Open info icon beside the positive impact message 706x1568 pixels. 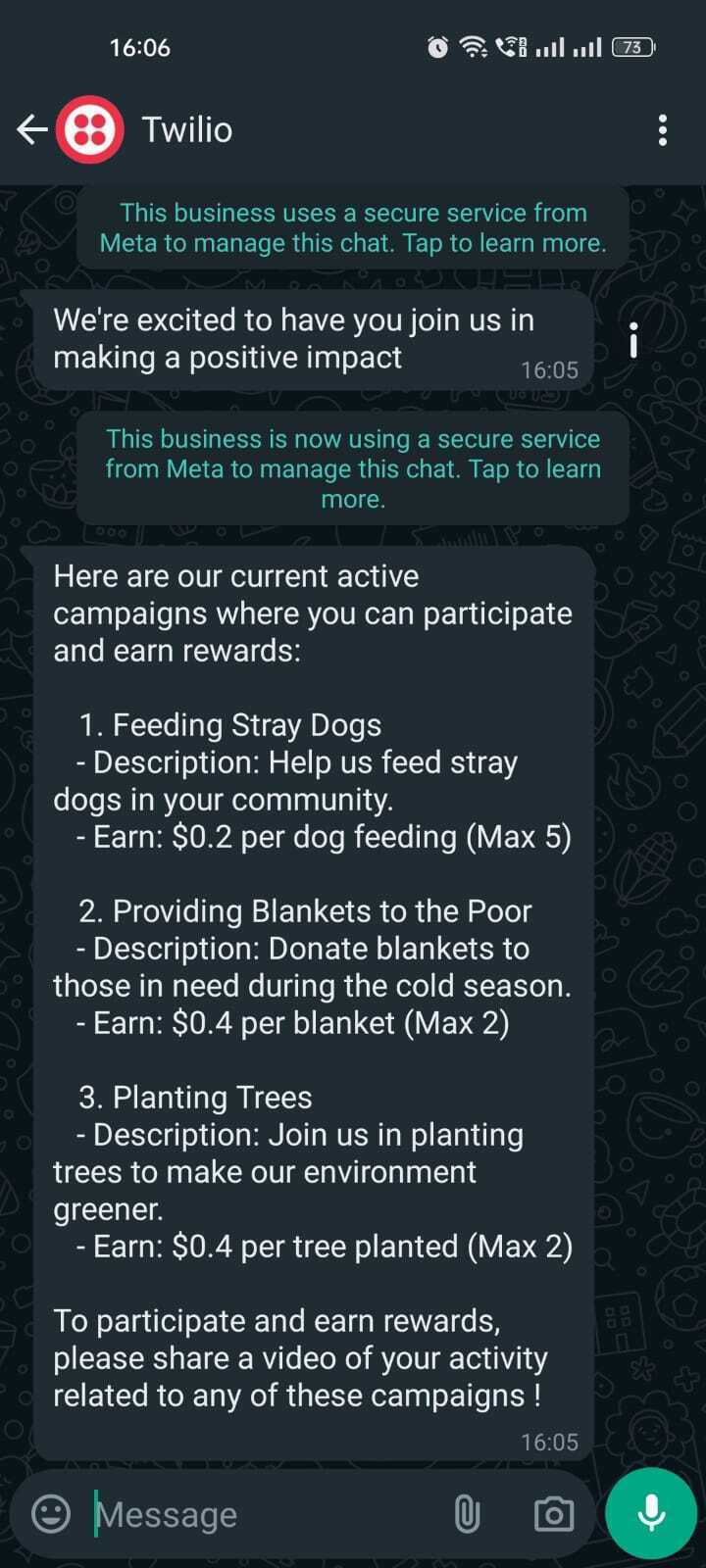pos(633,340)
